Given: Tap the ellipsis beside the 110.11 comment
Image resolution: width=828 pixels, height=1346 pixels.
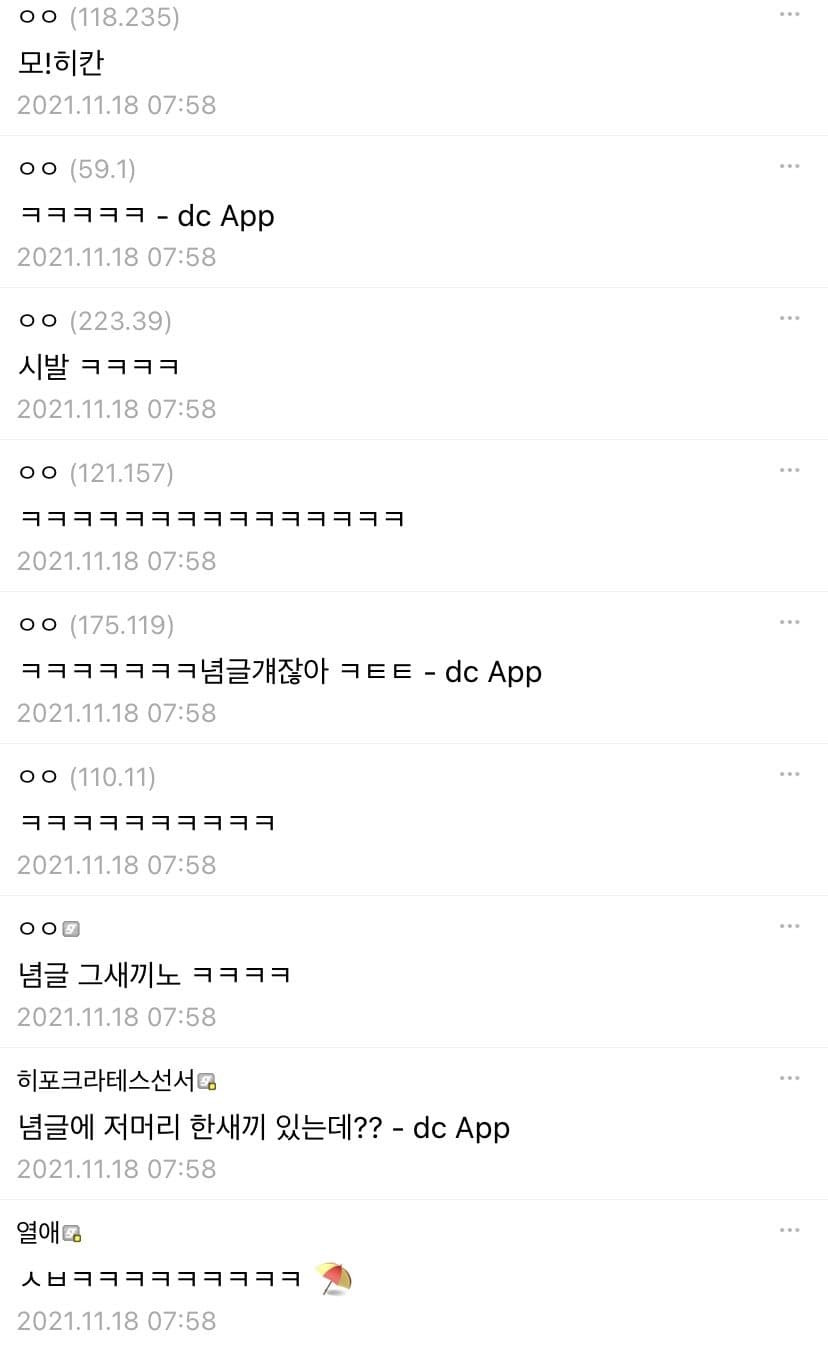Looking at the screenshot, I should (789, 774).
